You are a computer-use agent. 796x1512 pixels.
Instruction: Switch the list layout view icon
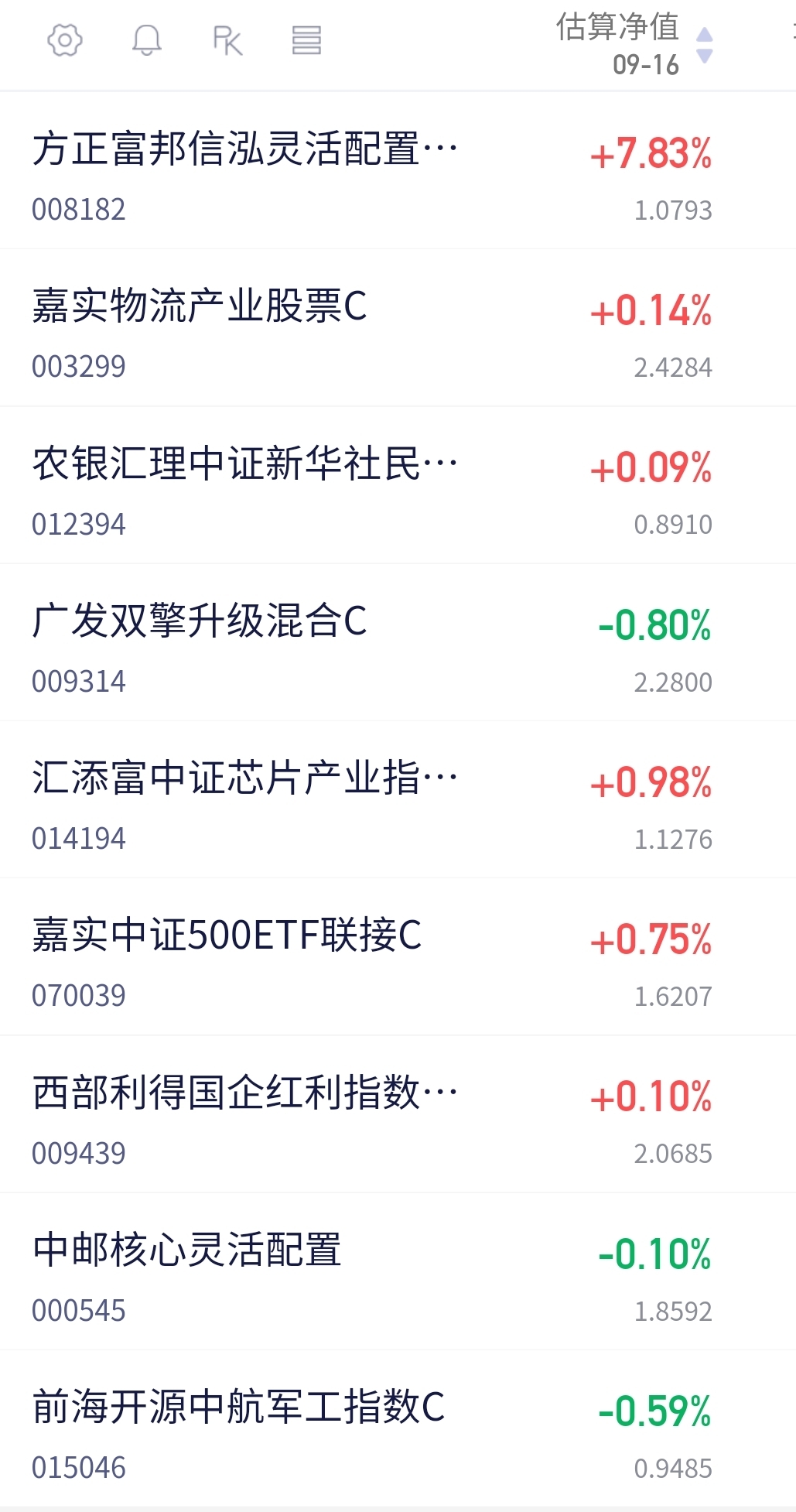tap(306, 40)
